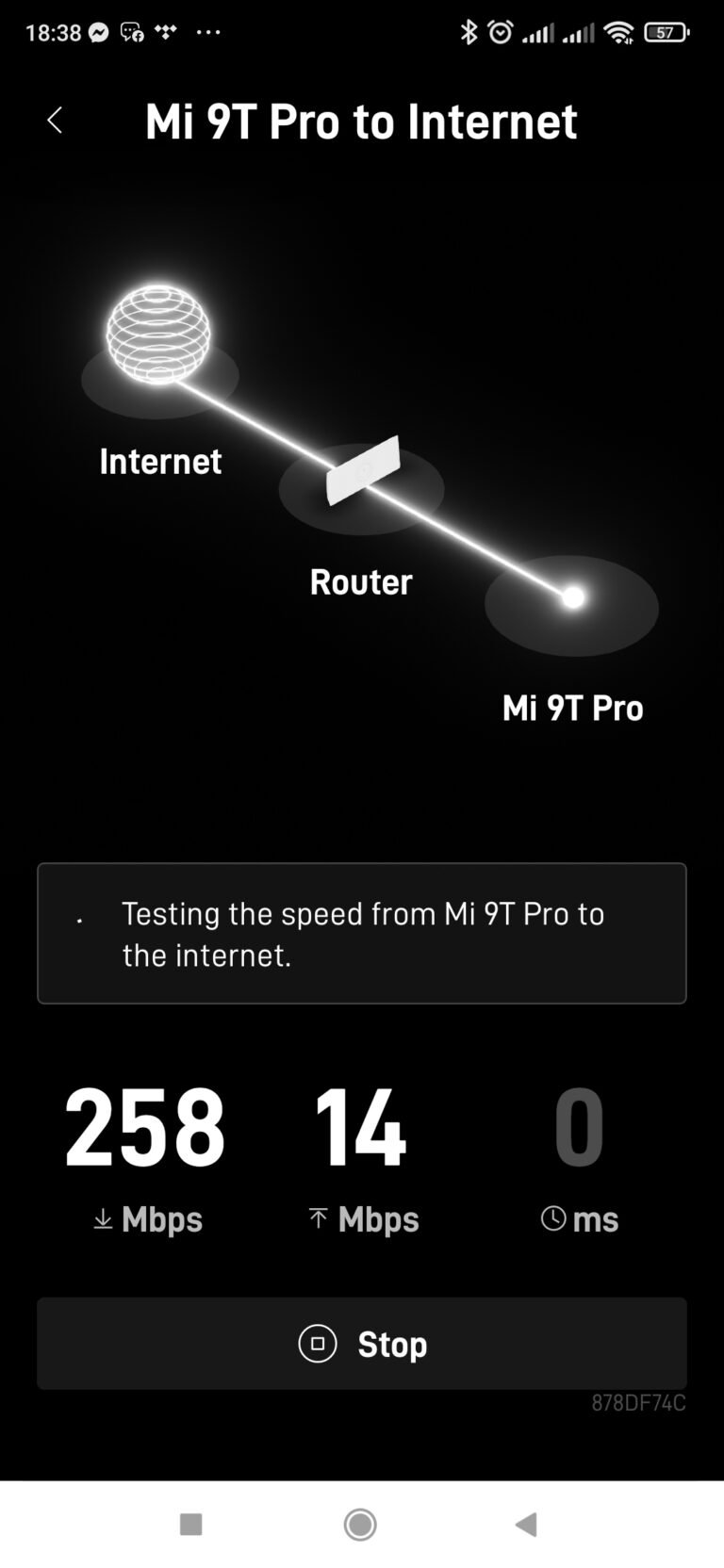Stop the running speed test
This screenshot has width=724, height=1568.
click(362, 1344)
